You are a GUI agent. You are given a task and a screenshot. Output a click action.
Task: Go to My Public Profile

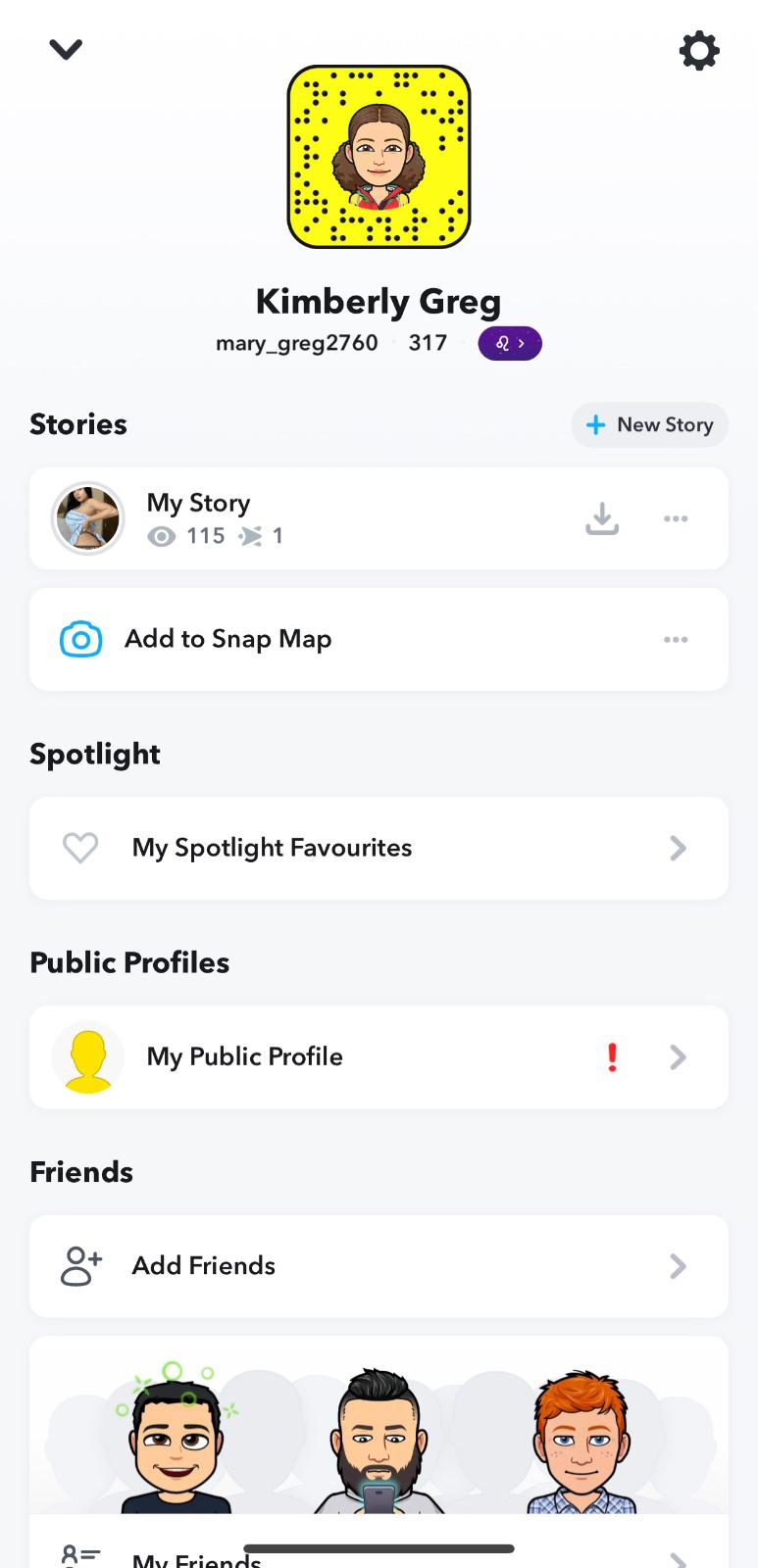(379, 1056)
